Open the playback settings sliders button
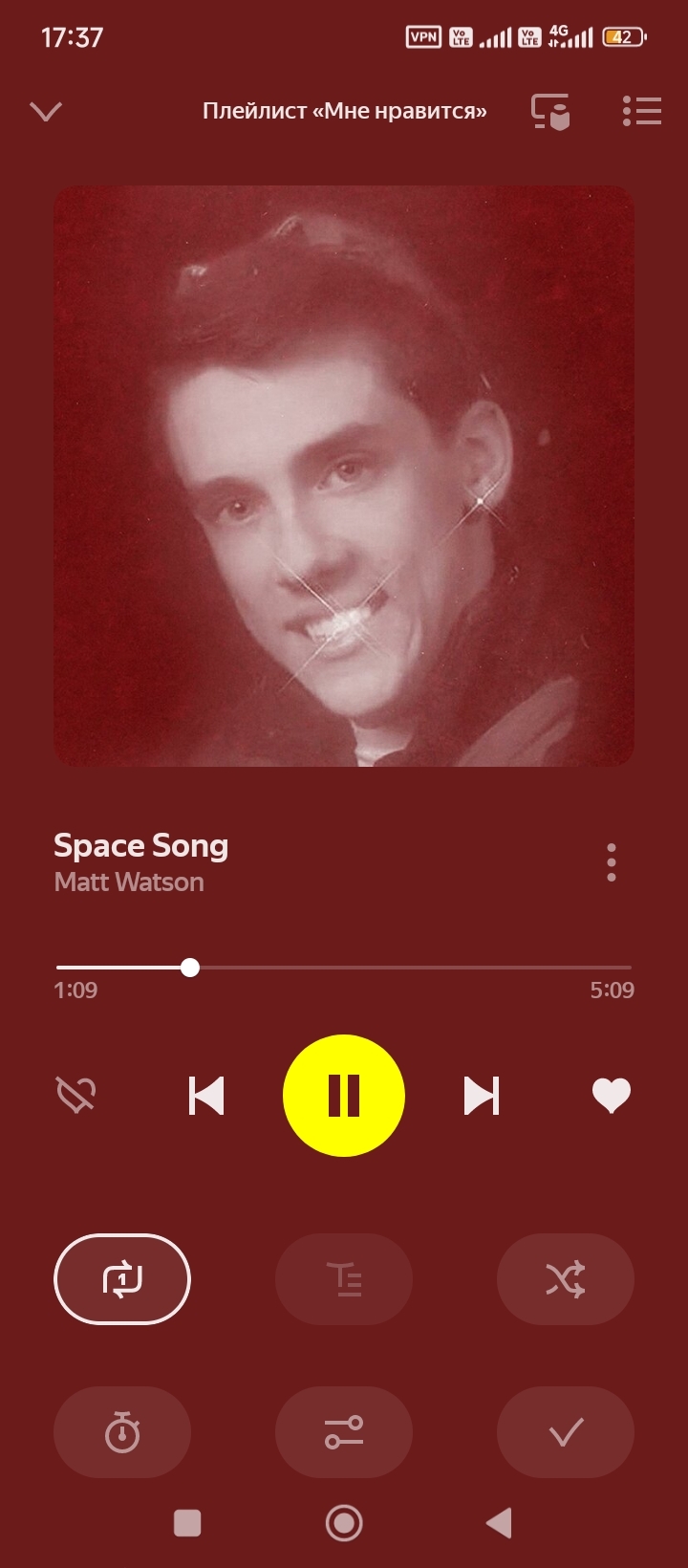This screenshot has width=688, height=1568. point(344,1432)
